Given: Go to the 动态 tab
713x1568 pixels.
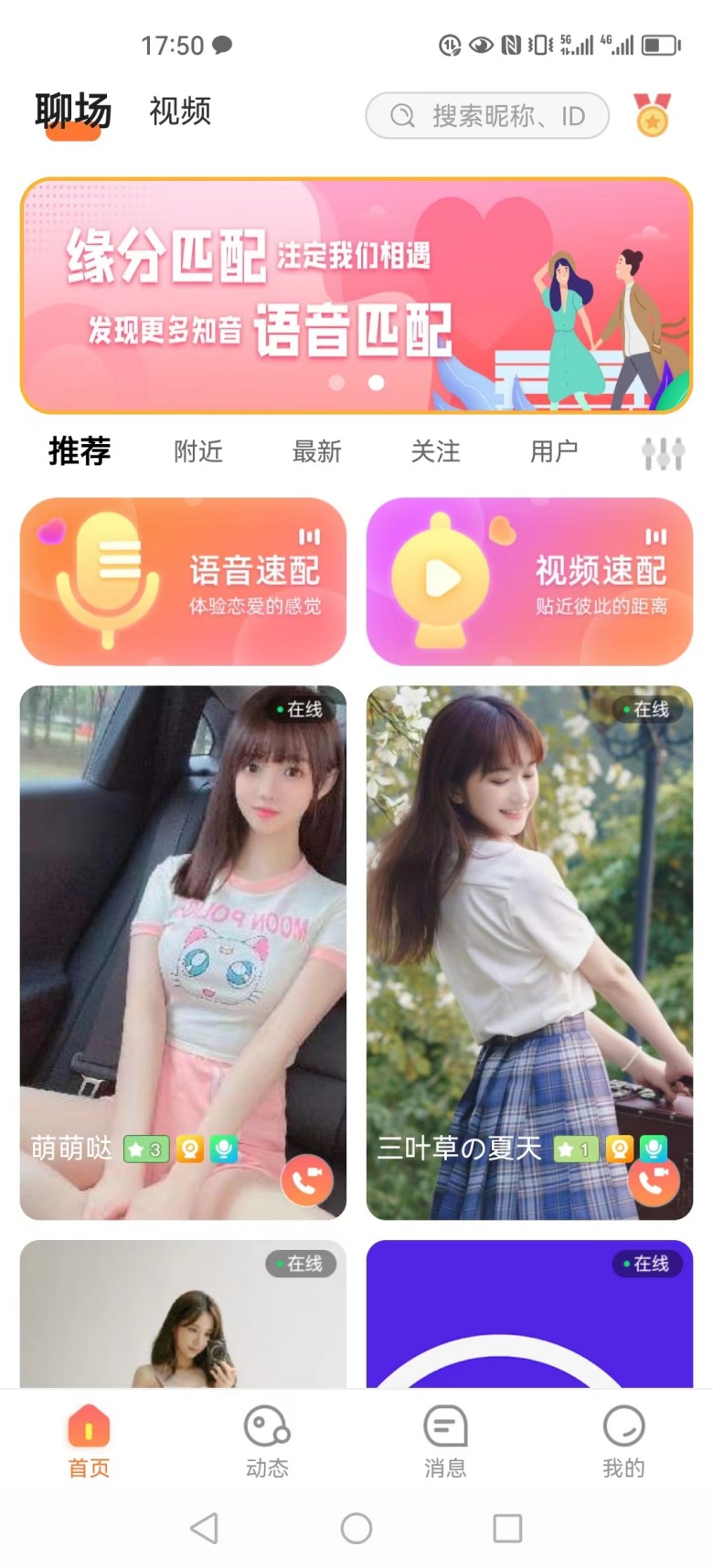Looking at the screenshot, I should (x=267, y=1442).
